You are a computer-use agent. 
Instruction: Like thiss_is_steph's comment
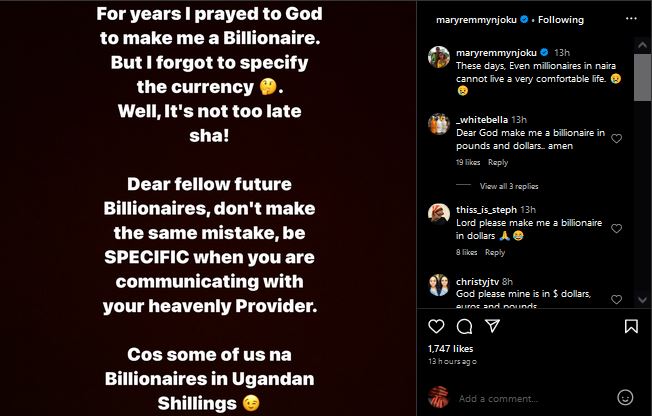(617, 229)
